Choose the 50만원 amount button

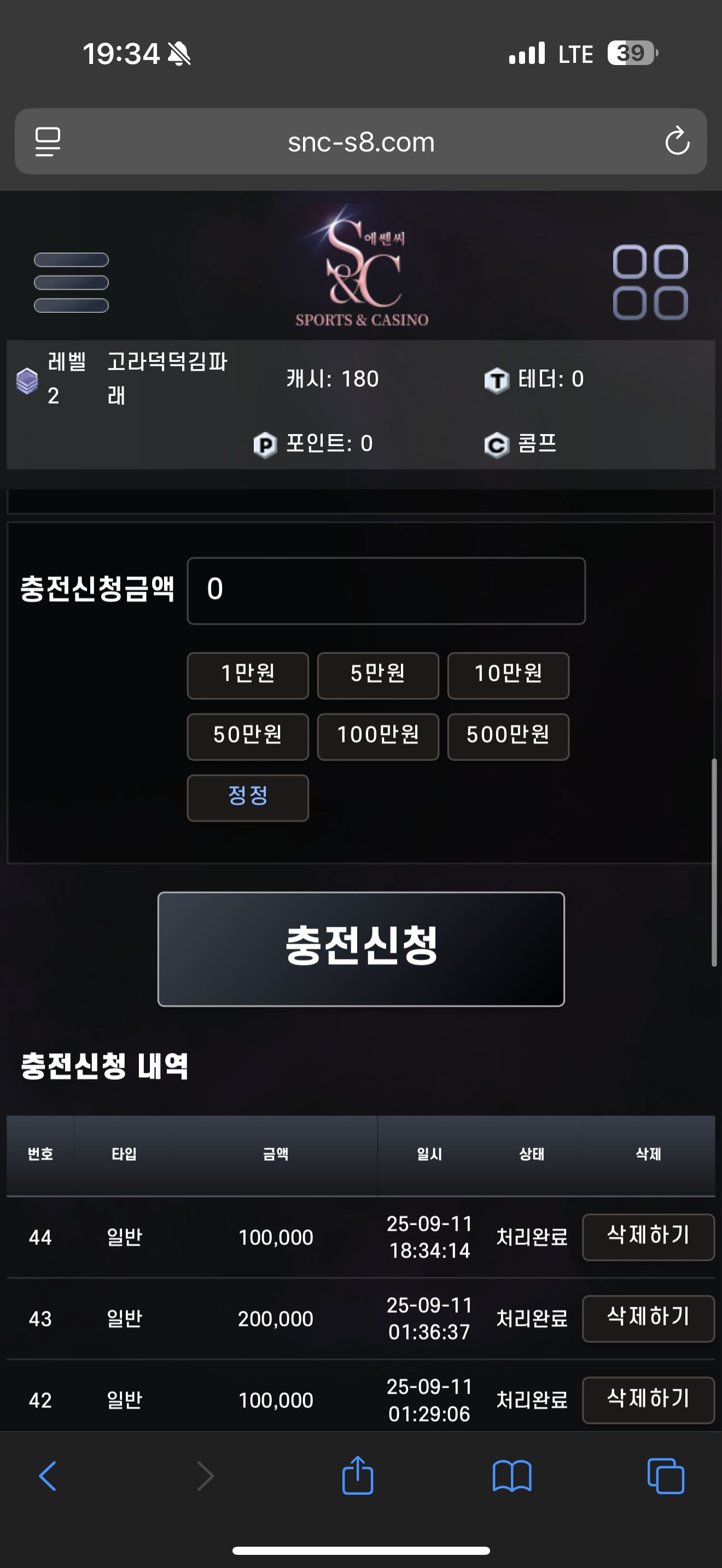248,736
